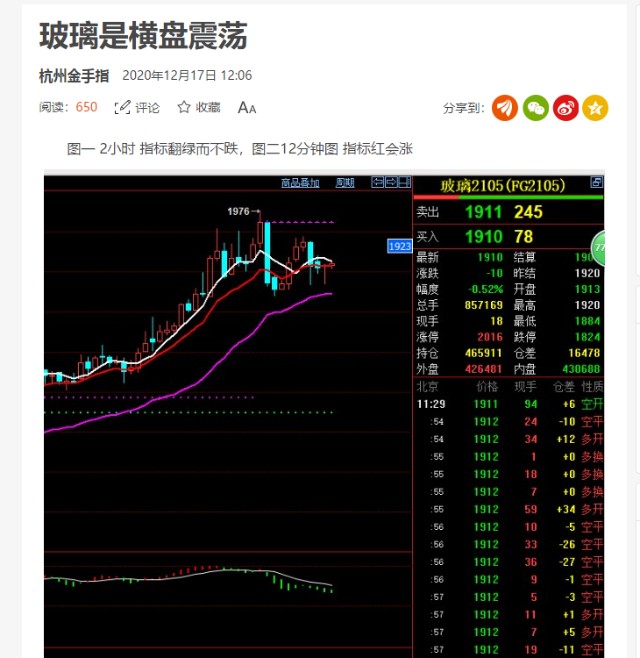
Task: Share to Qzone with the star icon
Action: click(596, 108)
